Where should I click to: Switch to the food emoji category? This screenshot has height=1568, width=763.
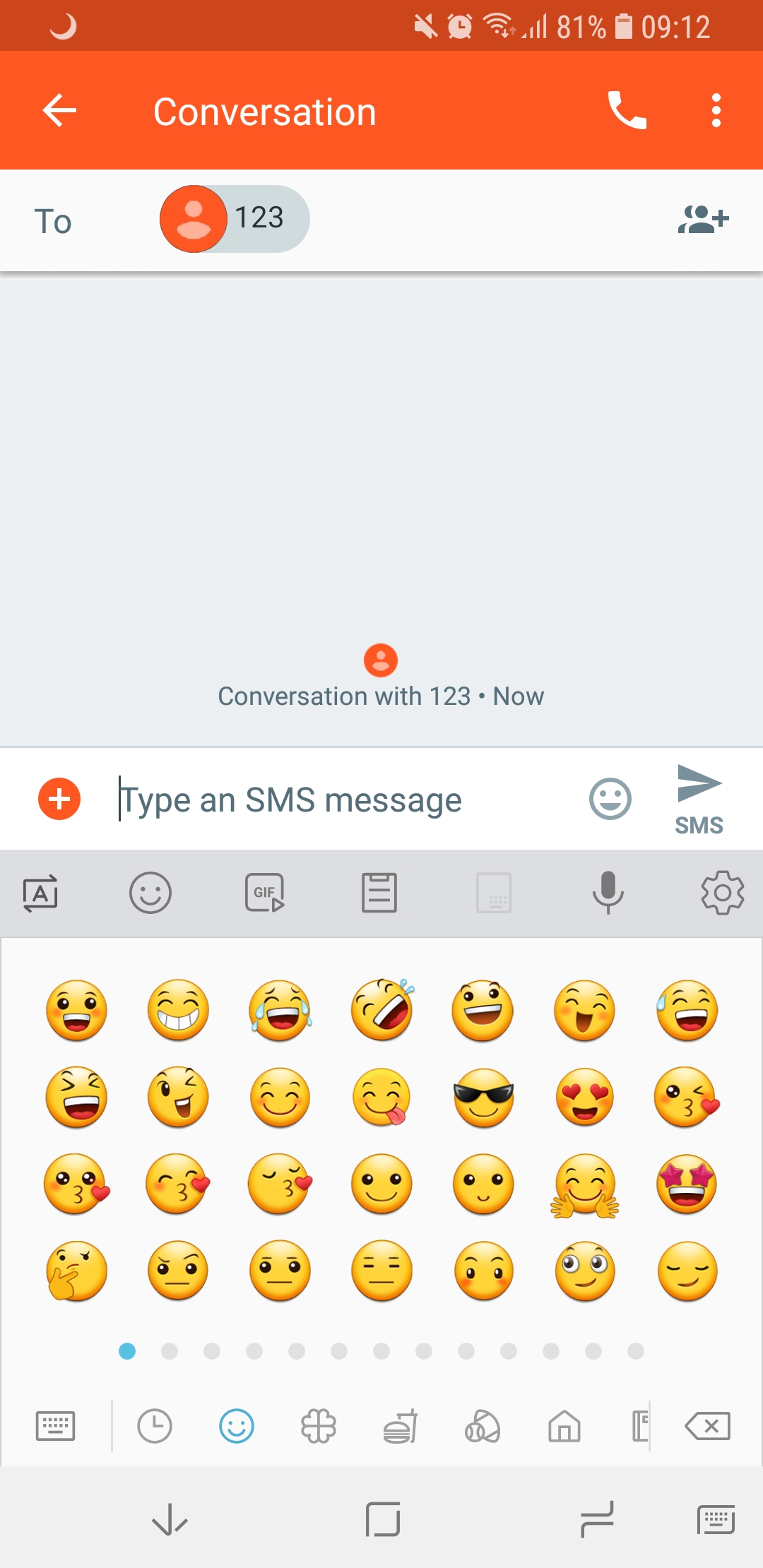[x=401, y=1426]
